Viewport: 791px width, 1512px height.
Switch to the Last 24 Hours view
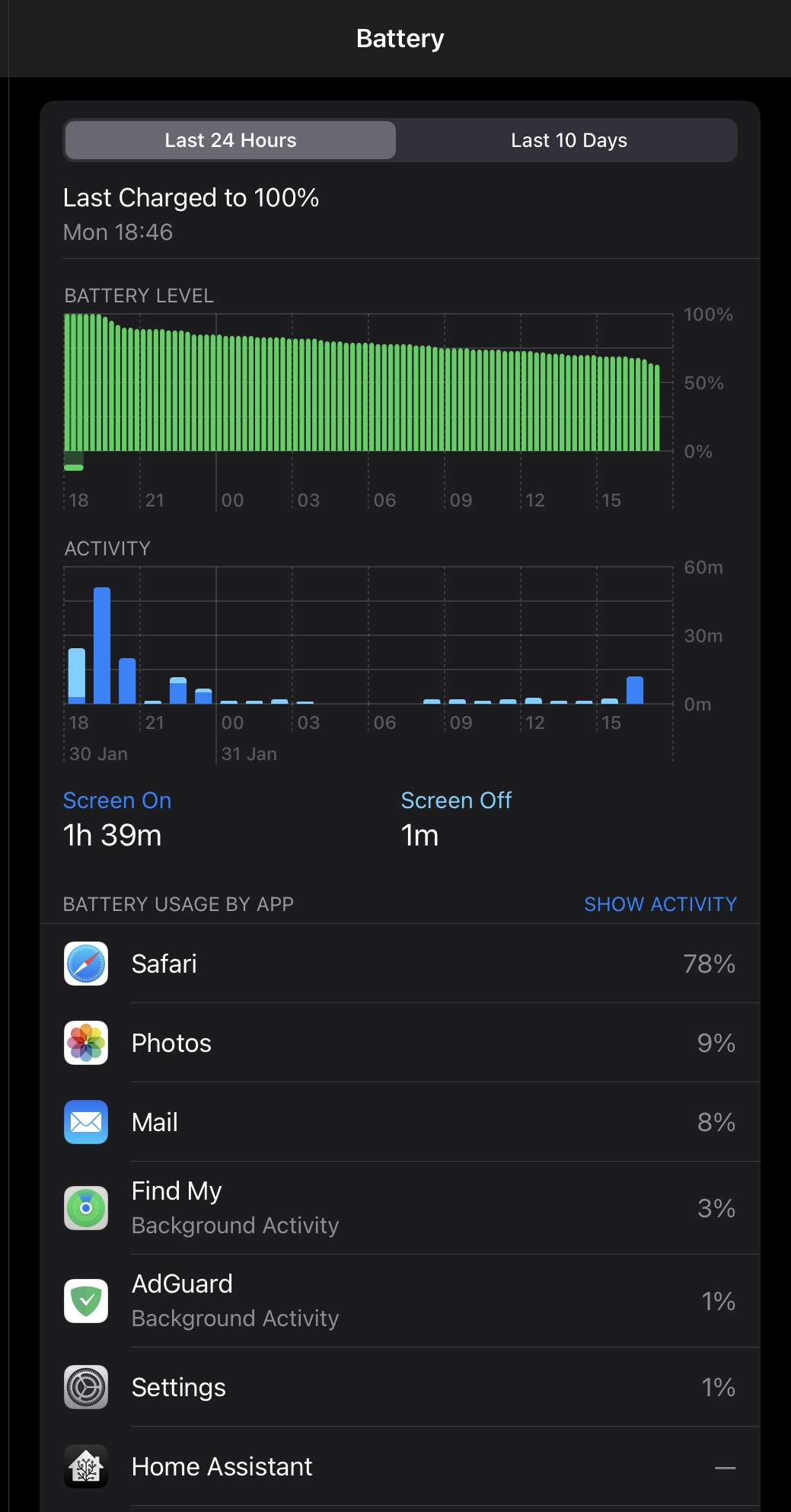pos(231,140)
